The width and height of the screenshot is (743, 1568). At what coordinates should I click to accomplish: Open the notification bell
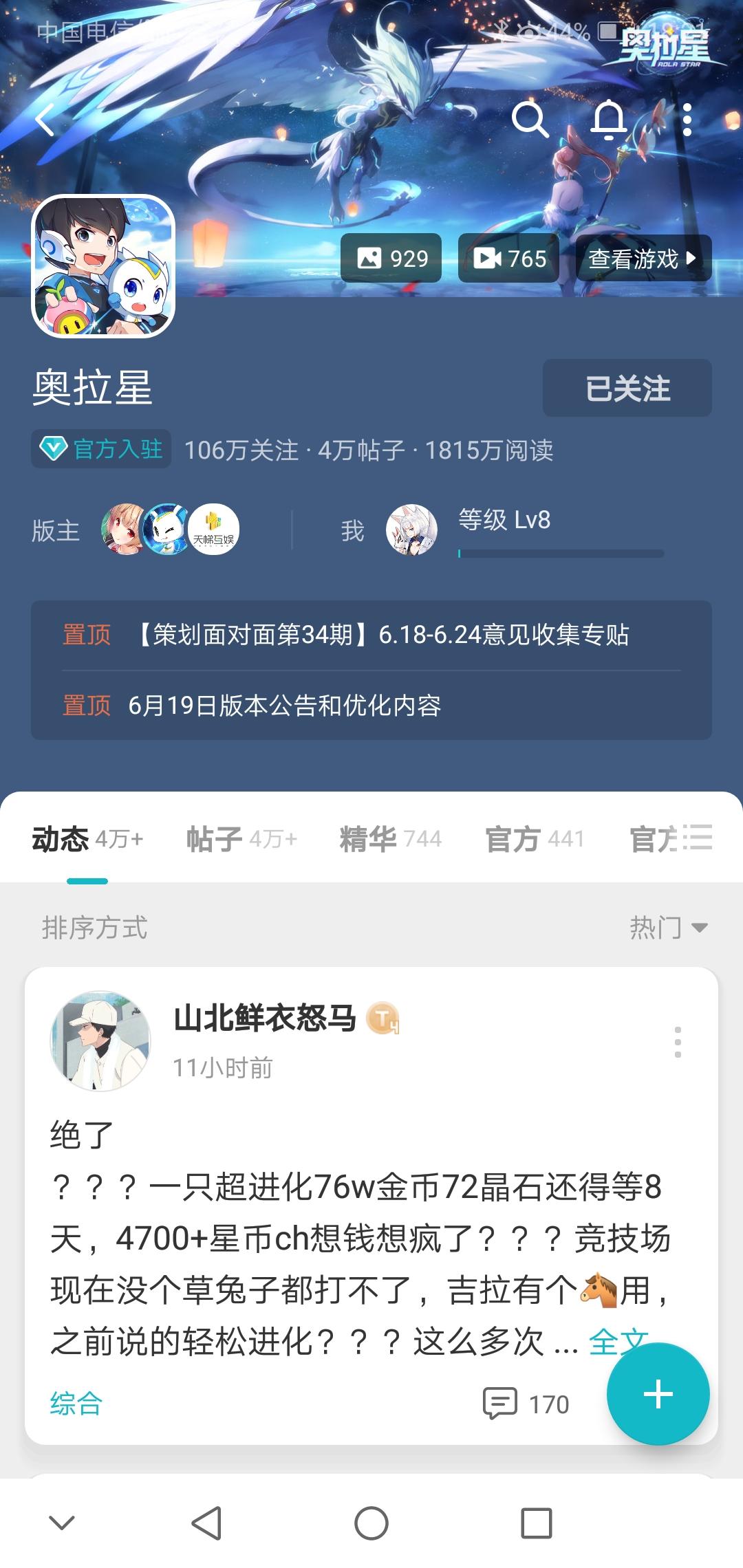point(608,121)
